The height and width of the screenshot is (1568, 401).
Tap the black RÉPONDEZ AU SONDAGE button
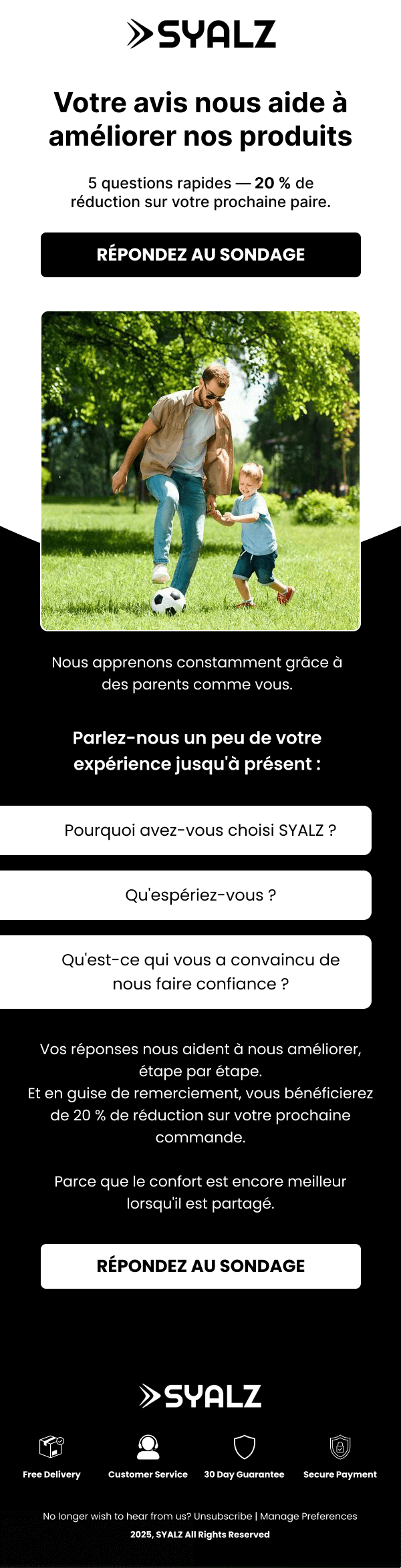click(x=200, y=255)
